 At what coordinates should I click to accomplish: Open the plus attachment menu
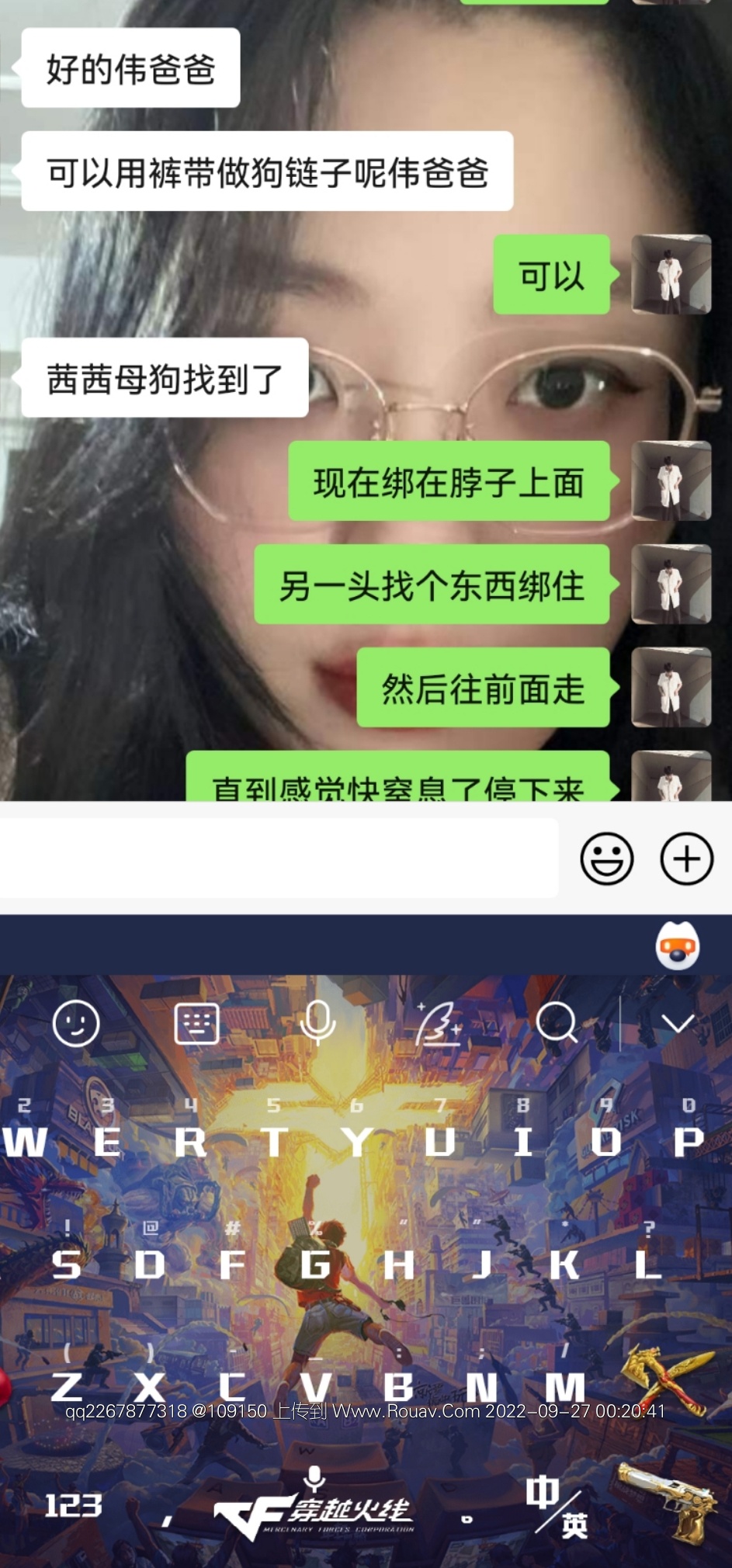tap(686, 859)
